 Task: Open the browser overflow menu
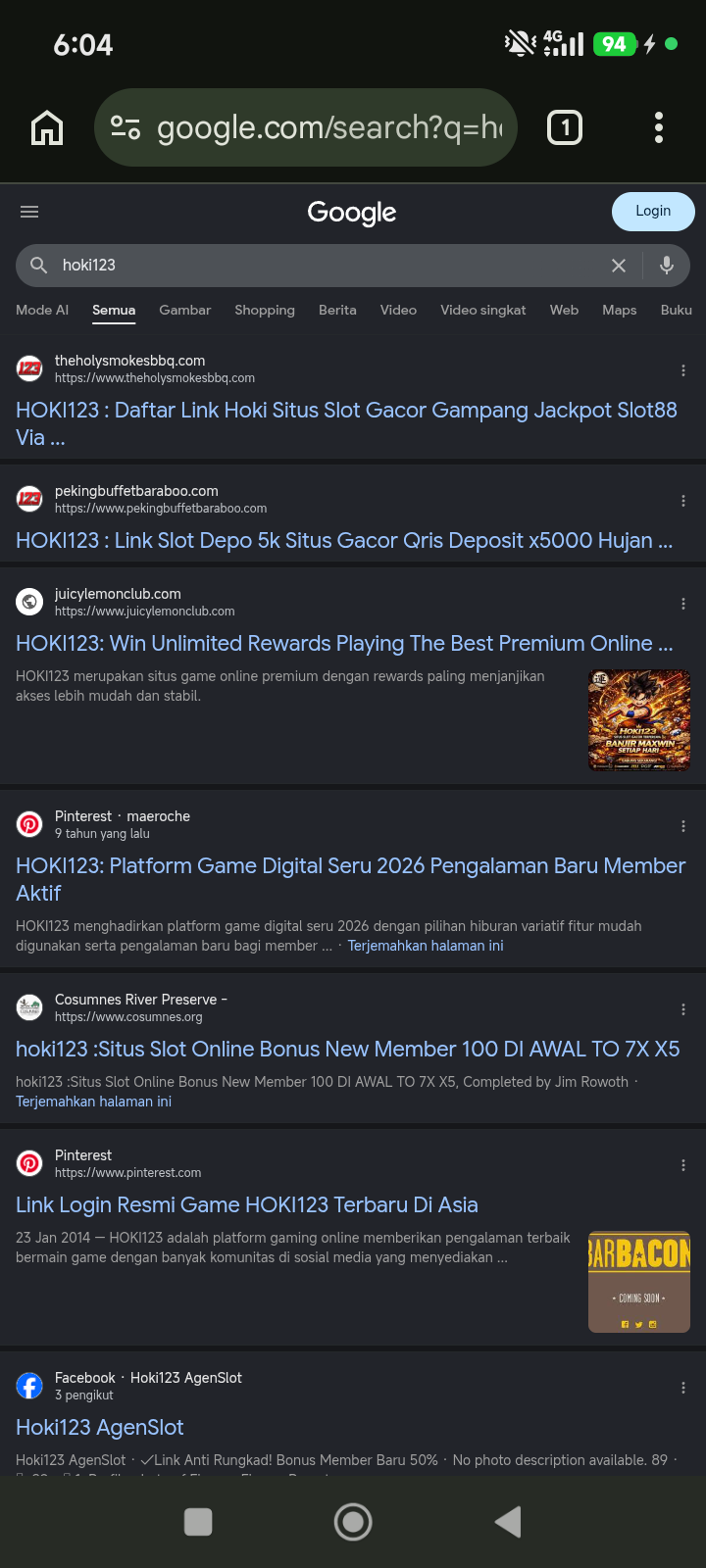coord(659,127)
